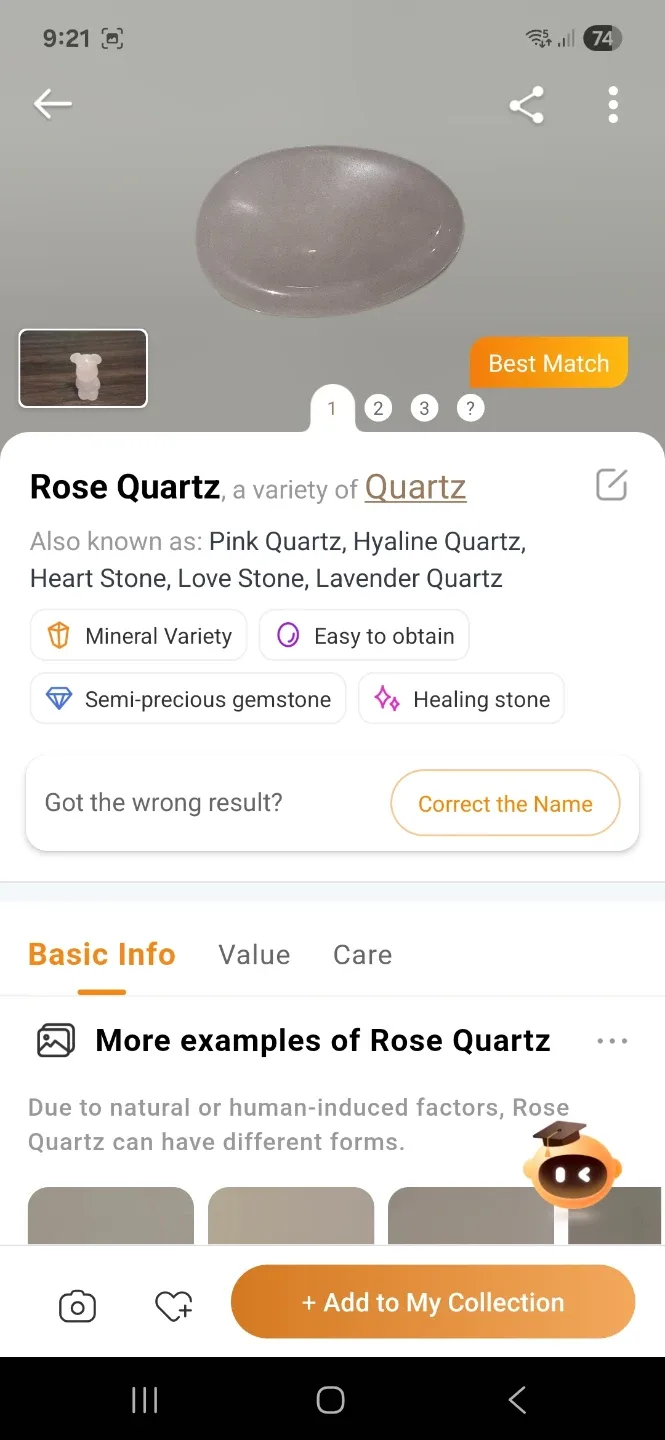Open the camera to identify another rock
The width and height of the screenshot is (665, 1440).
pyautogui.click(x=78, y=1305)
